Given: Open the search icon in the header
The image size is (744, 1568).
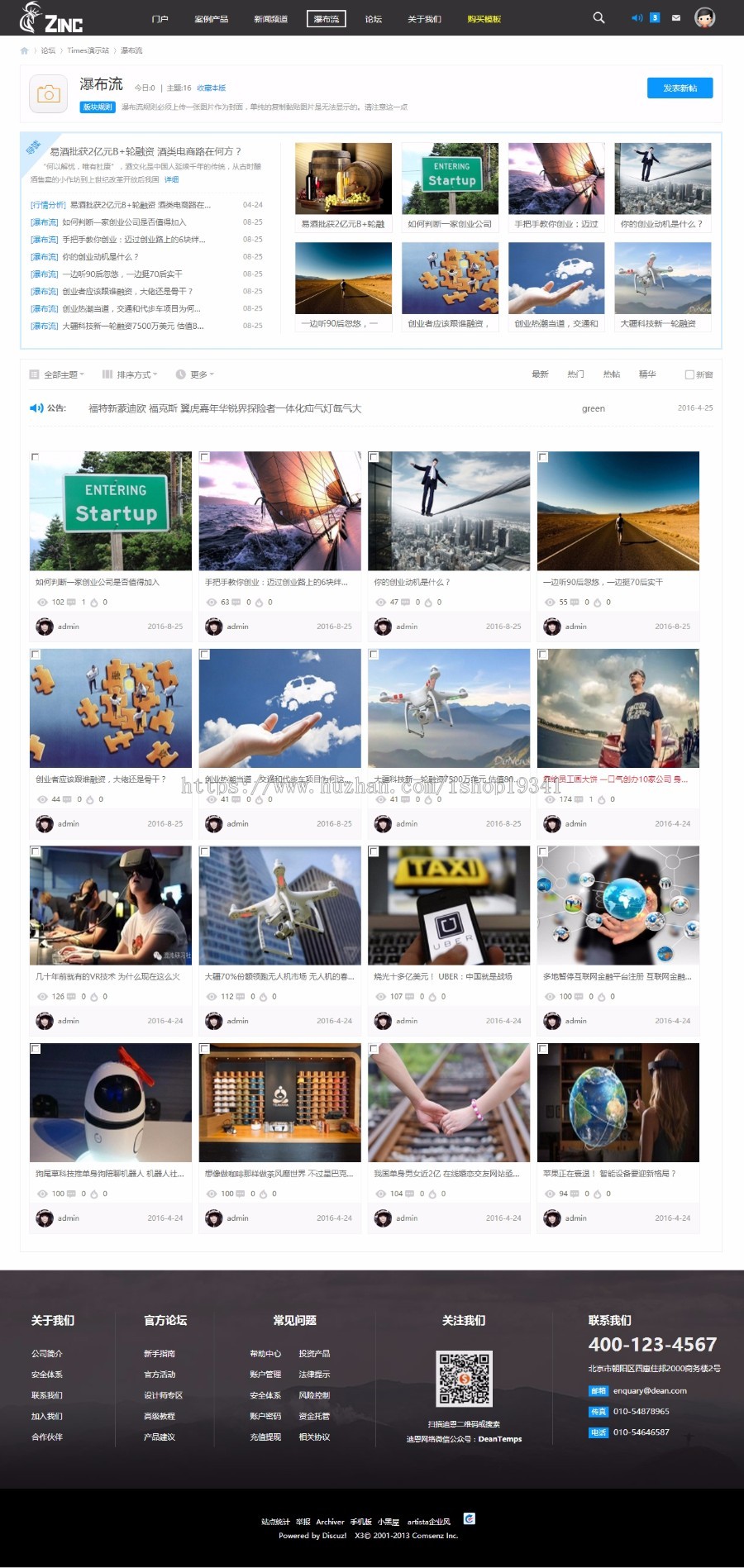Looking at the screenshot, I should coord(599,17).
